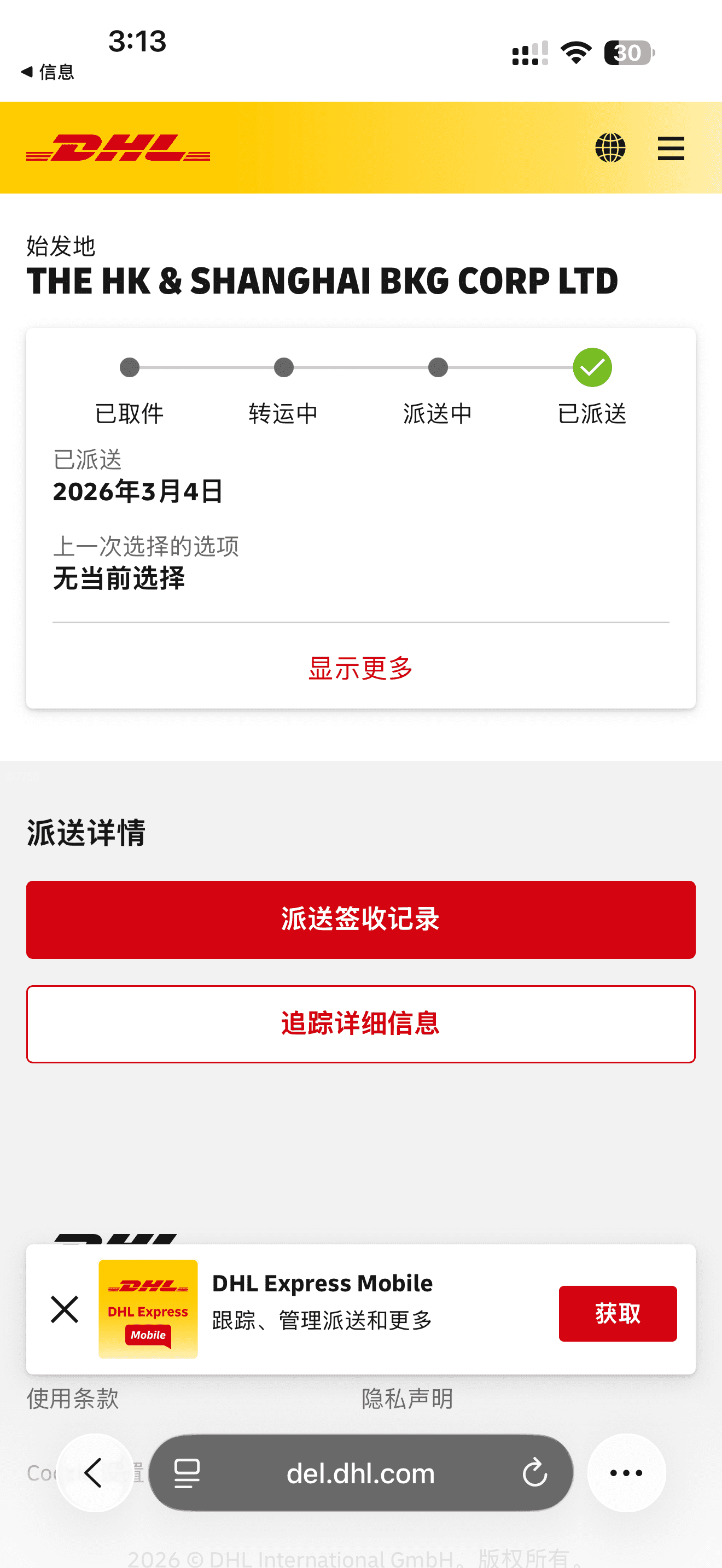Expand 显示更多 shipment details
Image resolution: width=722 pixels, height=1568 pixels.
coord(360,668)
